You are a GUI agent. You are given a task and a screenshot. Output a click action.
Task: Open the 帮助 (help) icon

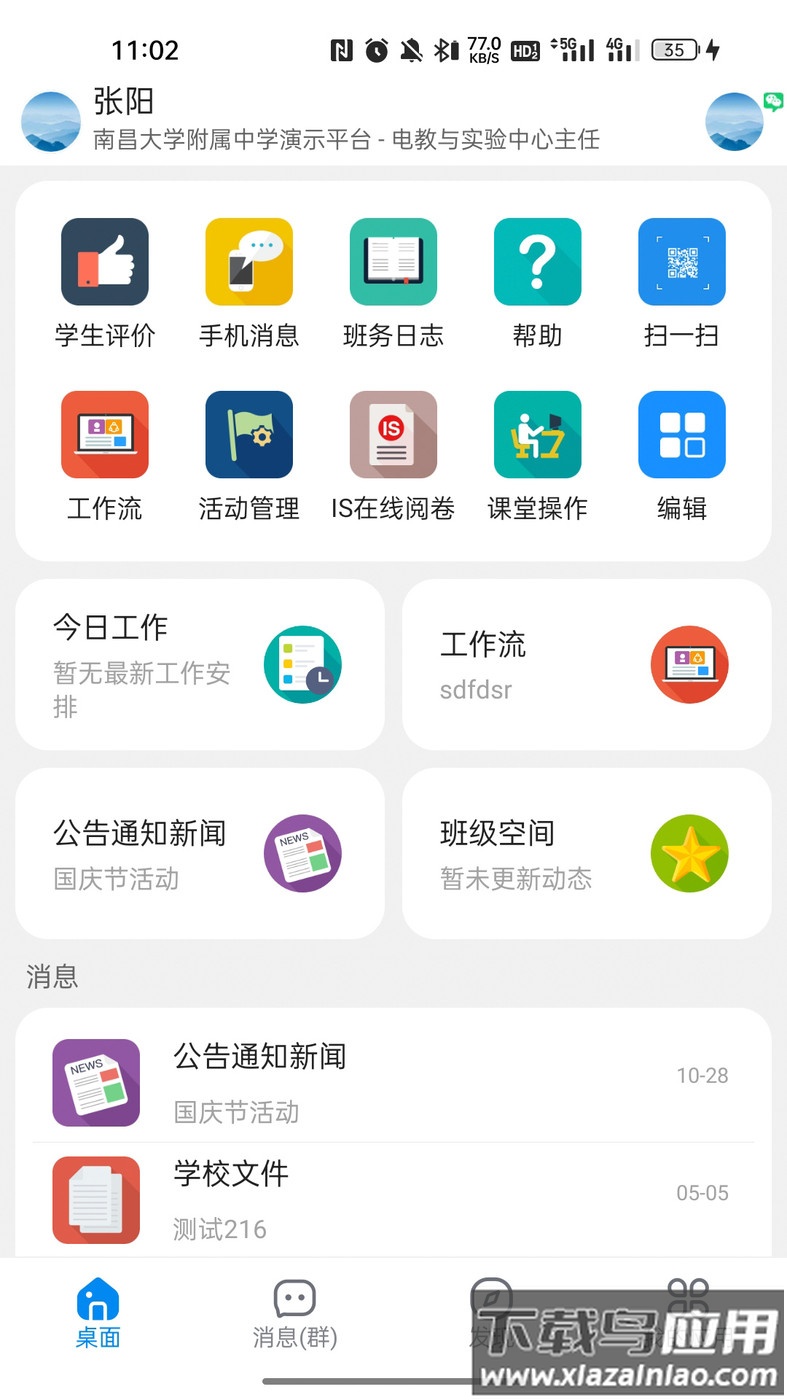537,262
